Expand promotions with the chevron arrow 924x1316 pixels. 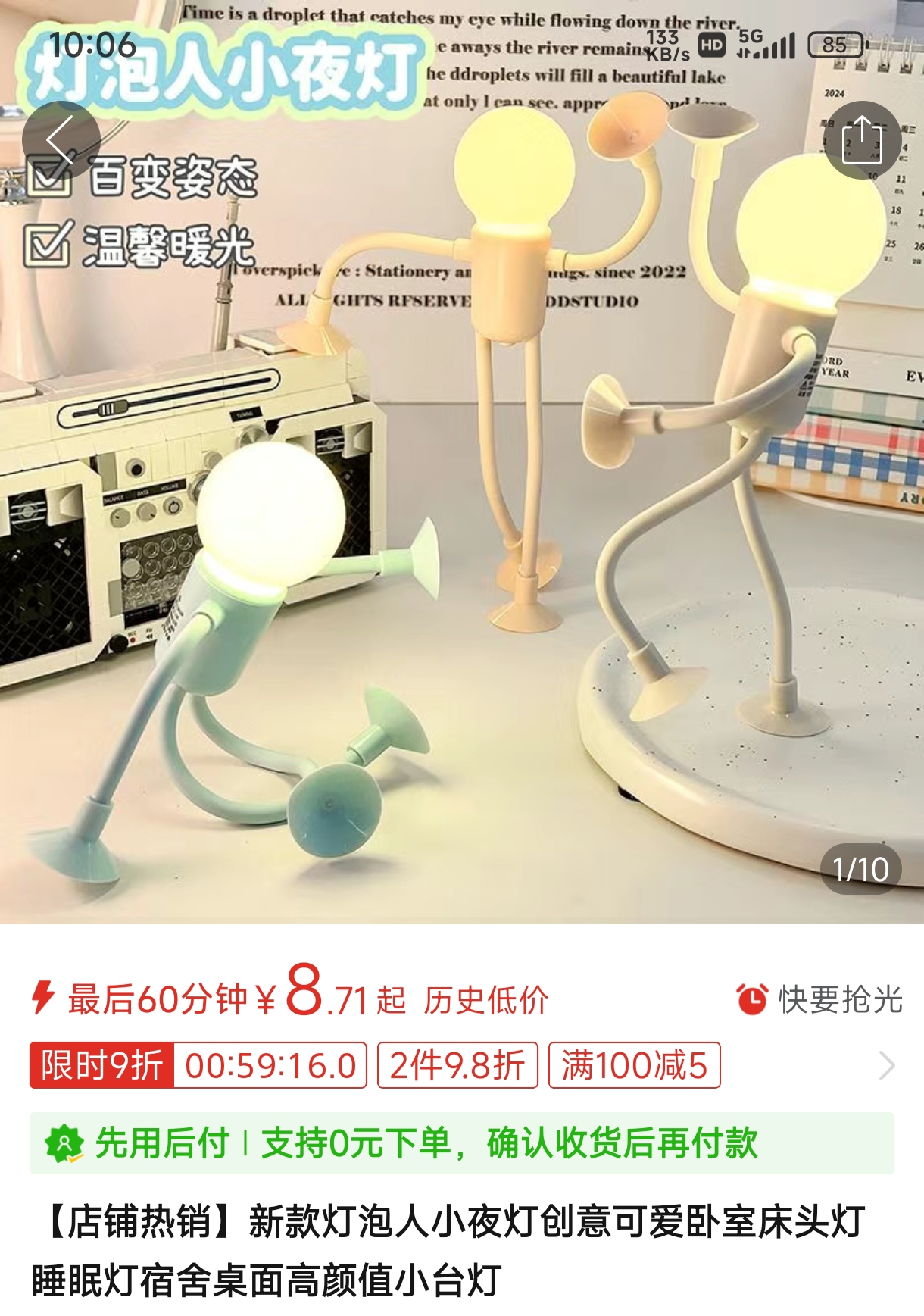point(886,1066)
